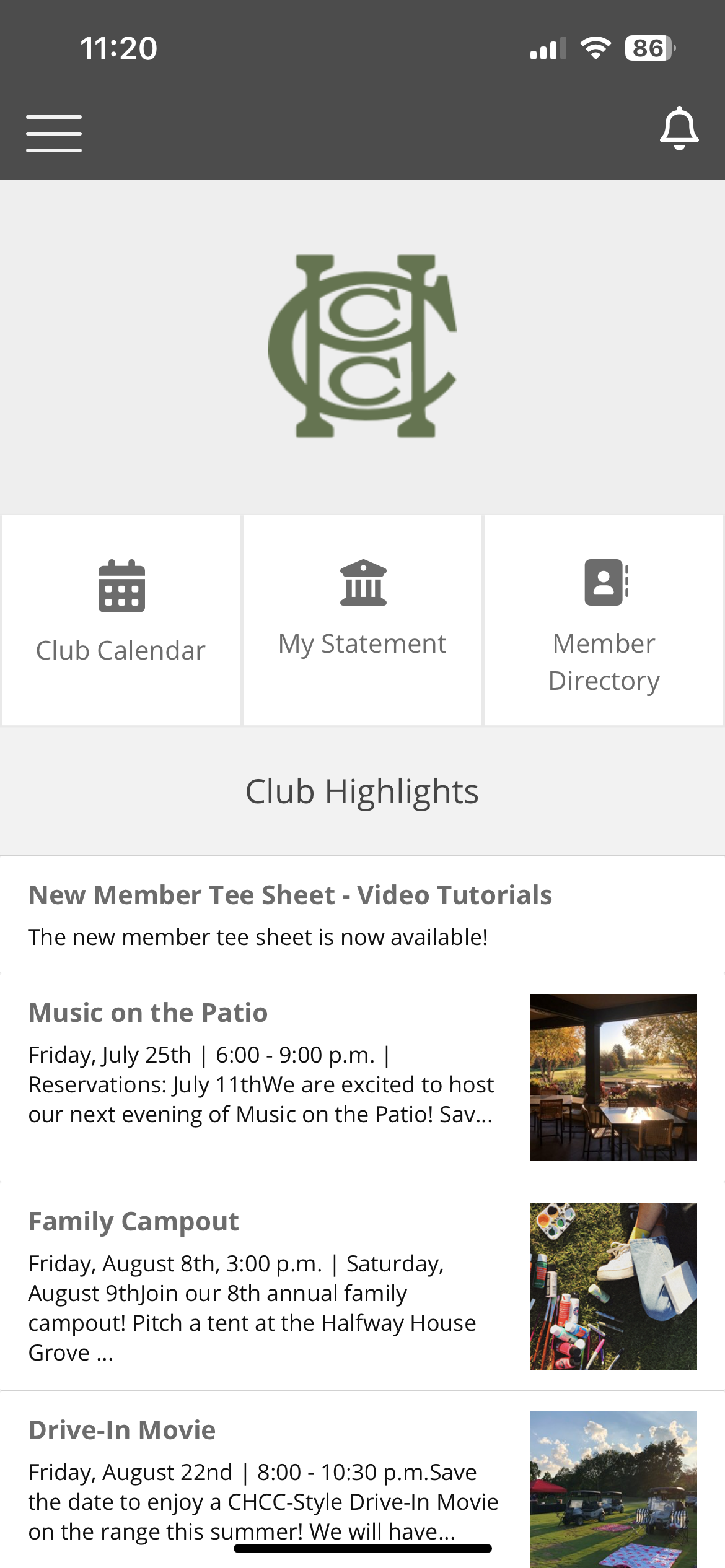Open the Member Directory
The height and width of the screenshot is (1568, 725).
pos(604,620)
